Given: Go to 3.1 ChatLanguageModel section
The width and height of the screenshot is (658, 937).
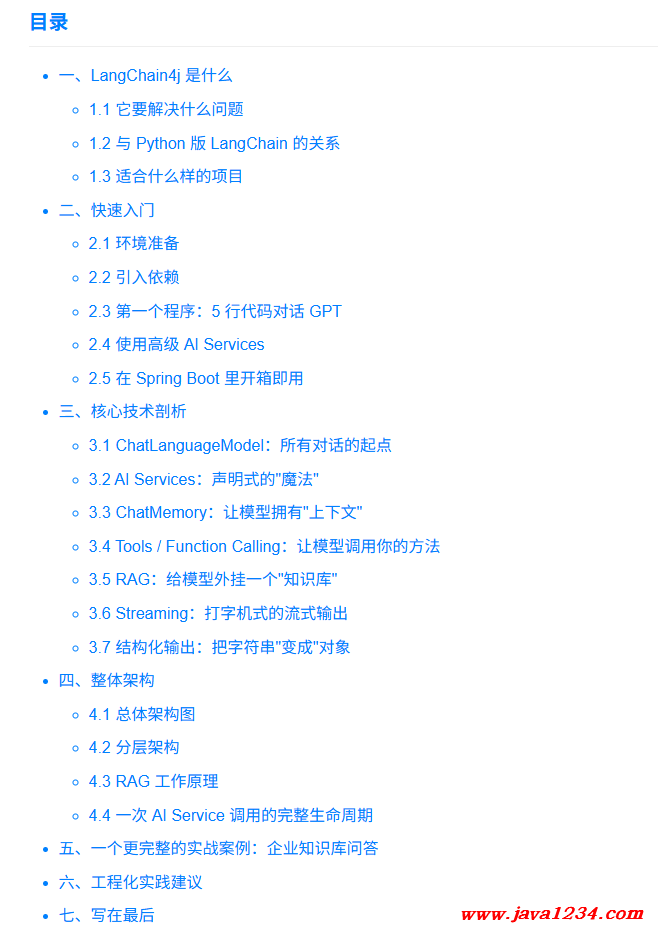Looking at the screenshot, I should pos(240,446).
